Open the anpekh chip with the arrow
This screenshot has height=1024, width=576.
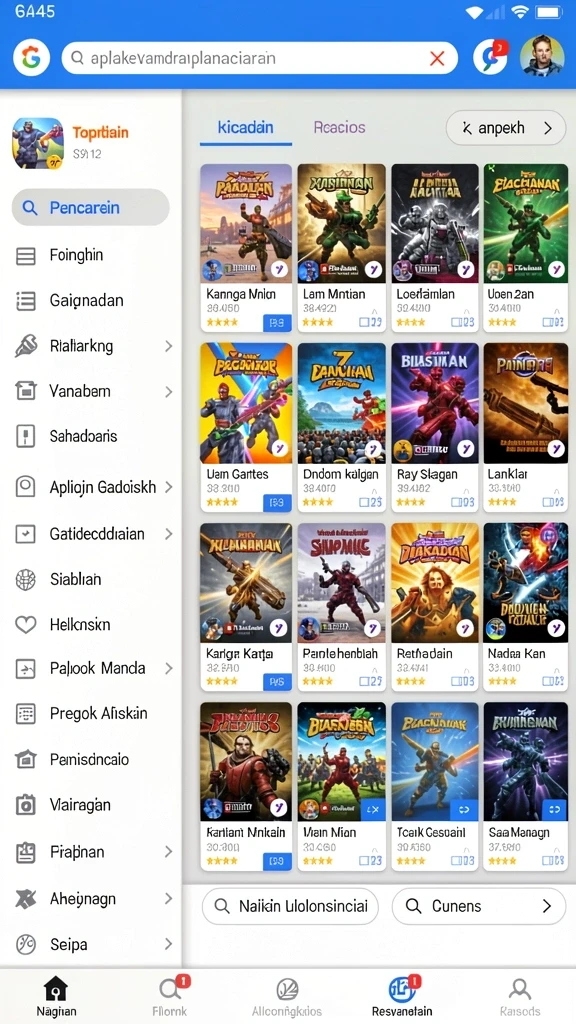[505, 128]
